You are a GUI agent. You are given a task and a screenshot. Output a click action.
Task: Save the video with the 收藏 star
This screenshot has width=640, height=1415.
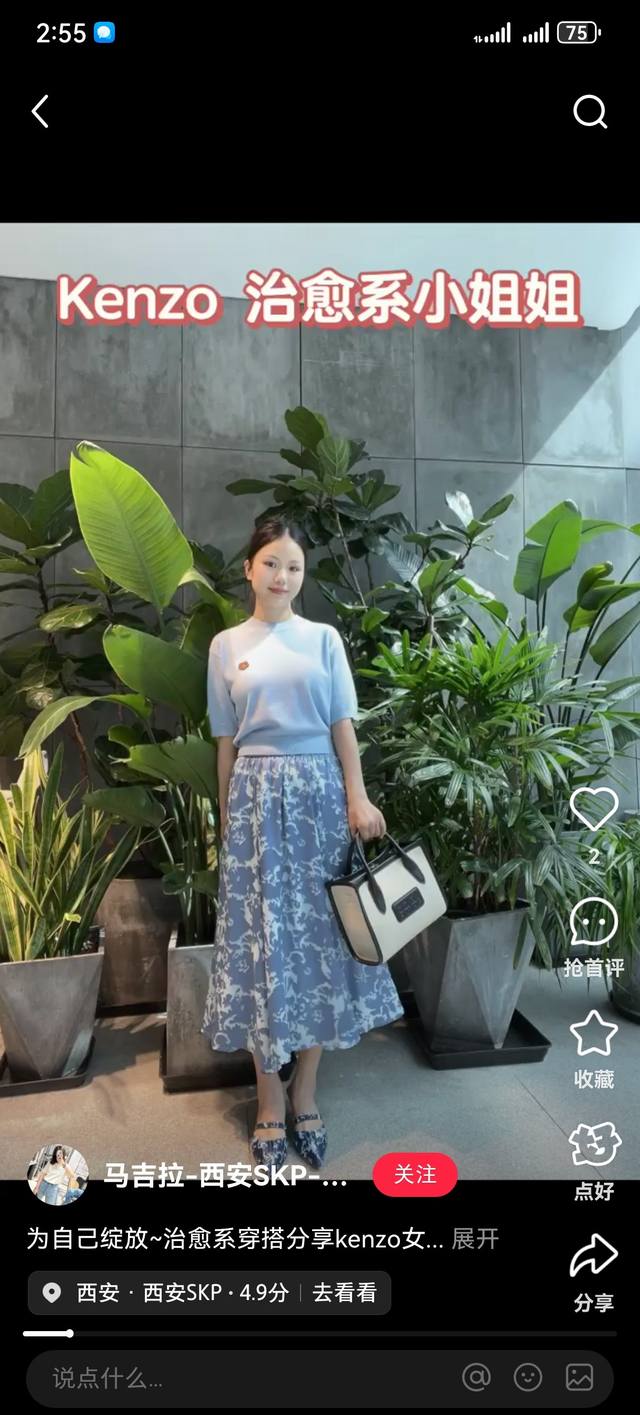pos(594,1033)
